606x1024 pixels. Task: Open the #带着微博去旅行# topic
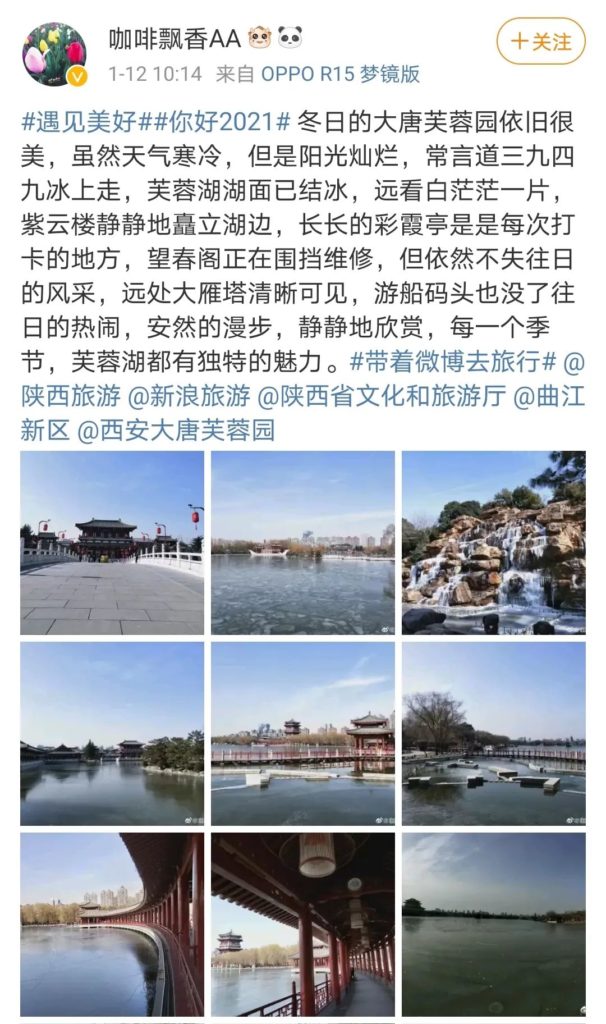pyautogui.click(x=453, y=361)
